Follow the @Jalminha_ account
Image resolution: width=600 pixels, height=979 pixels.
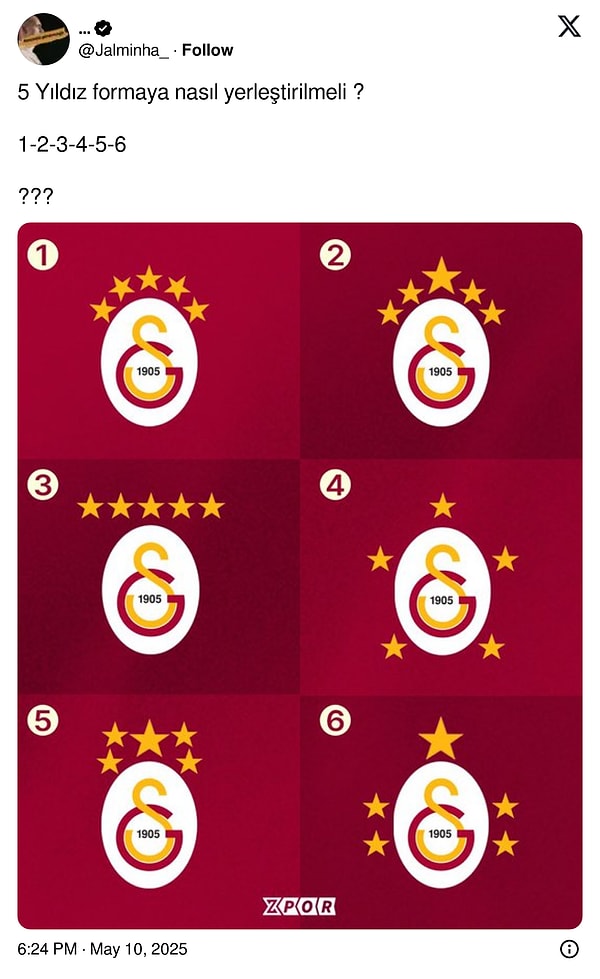tap(207, 50)
